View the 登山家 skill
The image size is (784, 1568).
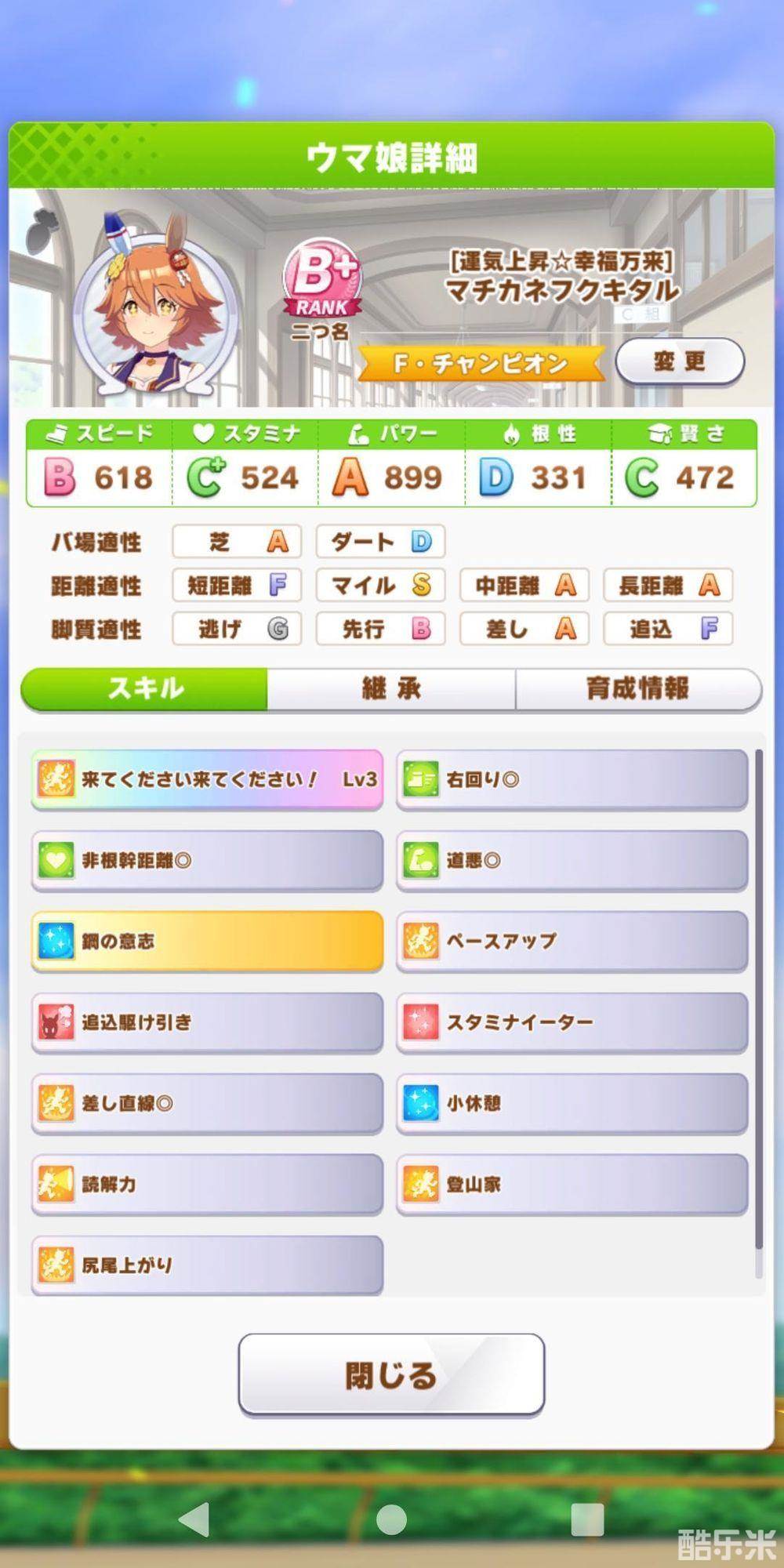[x=572, y=1185]
